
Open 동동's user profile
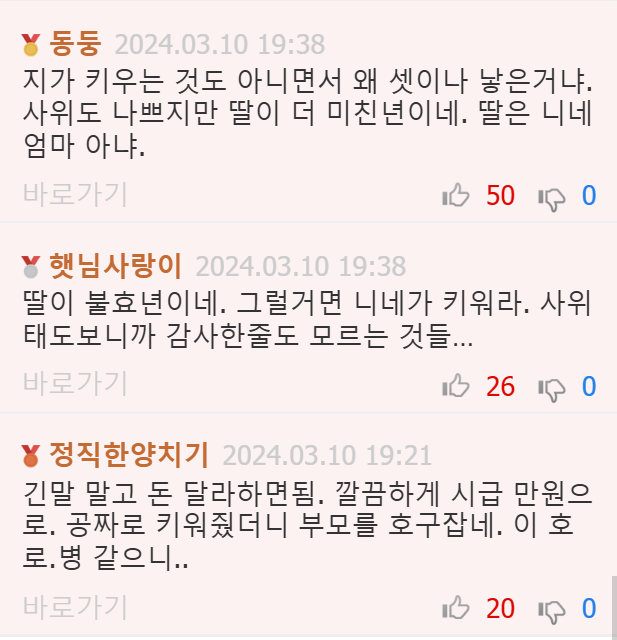pyautogui.click(x=76, y=44)
